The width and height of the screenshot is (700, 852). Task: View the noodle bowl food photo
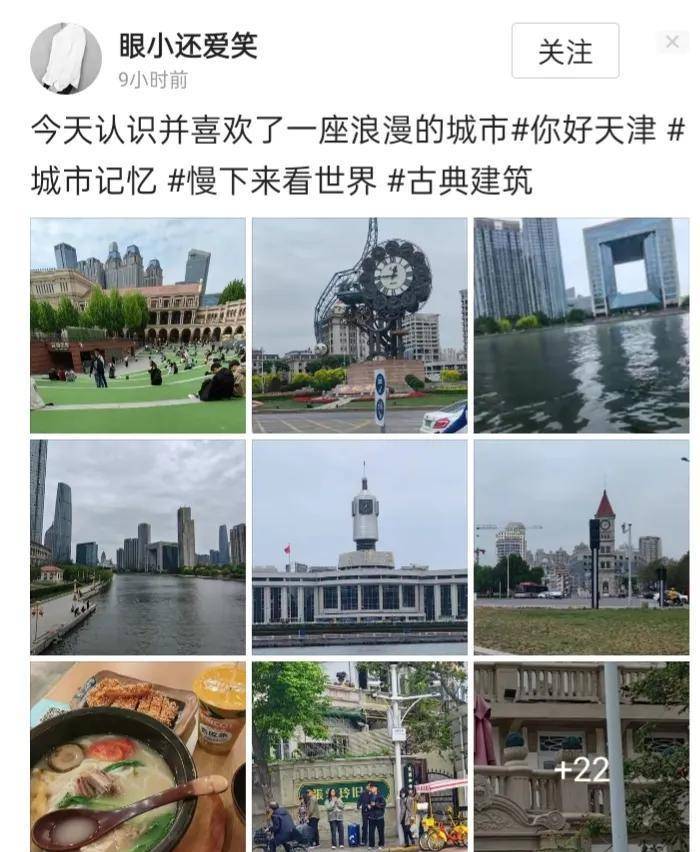click(138, 756)
